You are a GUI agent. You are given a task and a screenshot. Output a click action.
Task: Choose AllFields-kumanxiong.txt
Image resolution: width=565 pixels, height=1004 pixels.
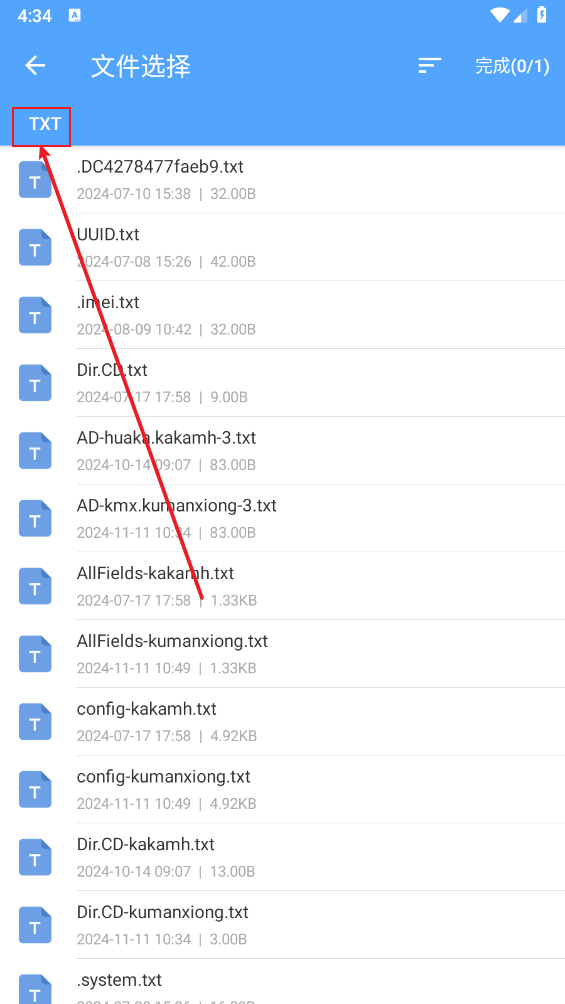(282, 654)
